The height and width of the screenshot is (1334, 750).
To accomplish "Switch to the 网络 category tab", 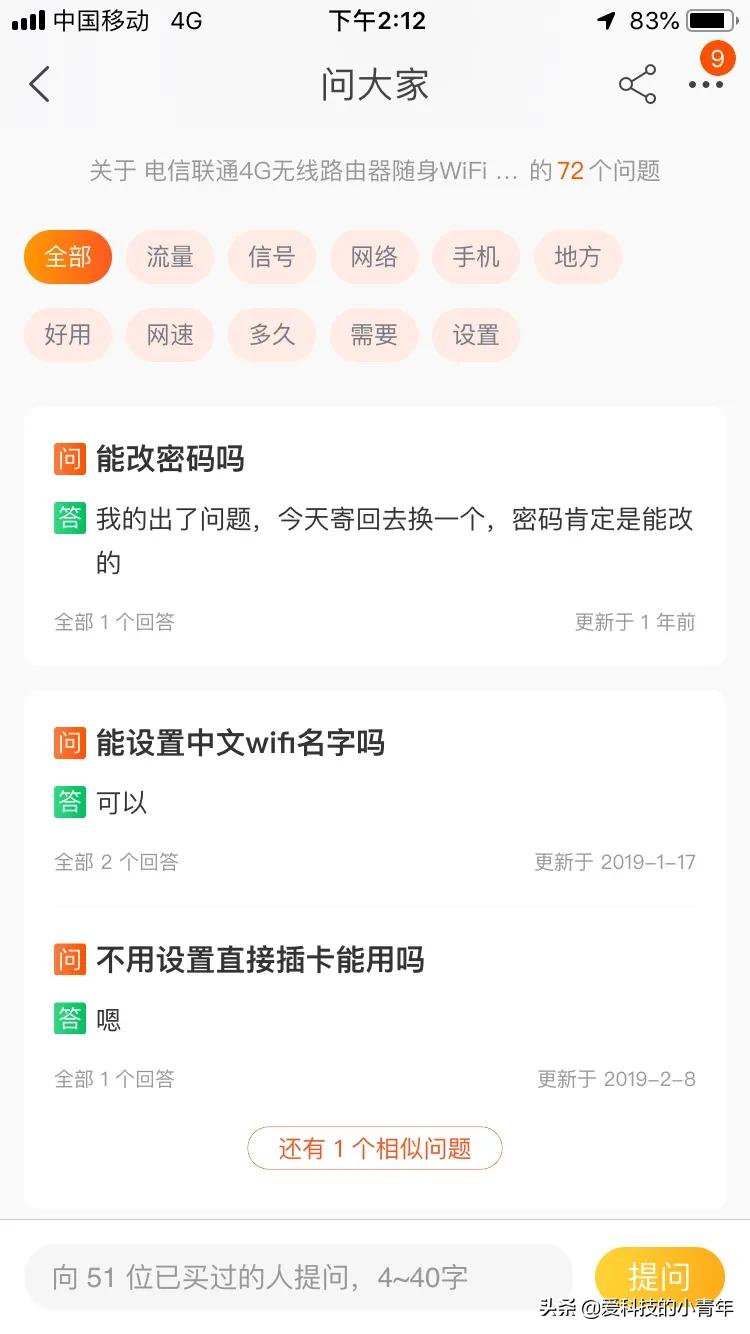I will (374, 257).
